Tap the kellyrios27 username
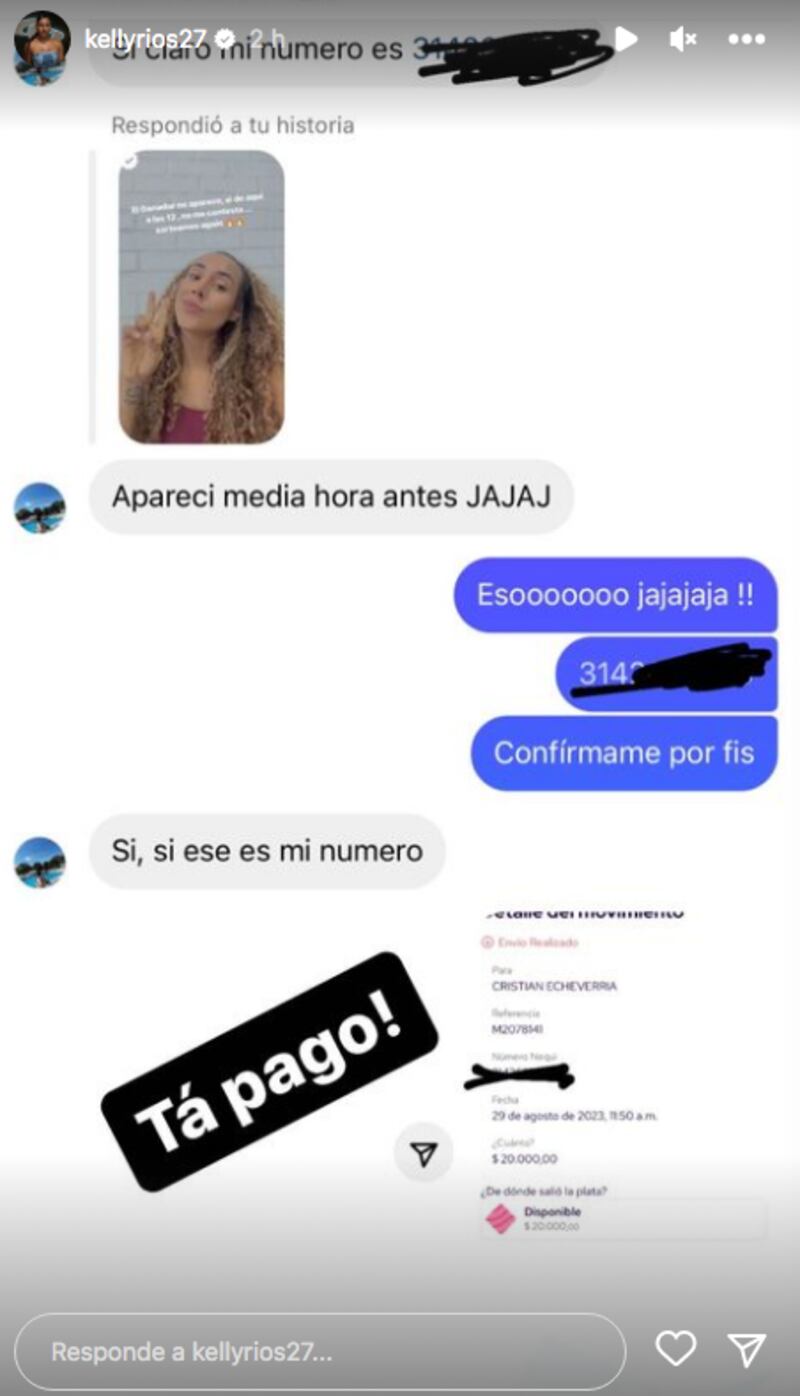The image size is (800, 1396). click(145, 39)
